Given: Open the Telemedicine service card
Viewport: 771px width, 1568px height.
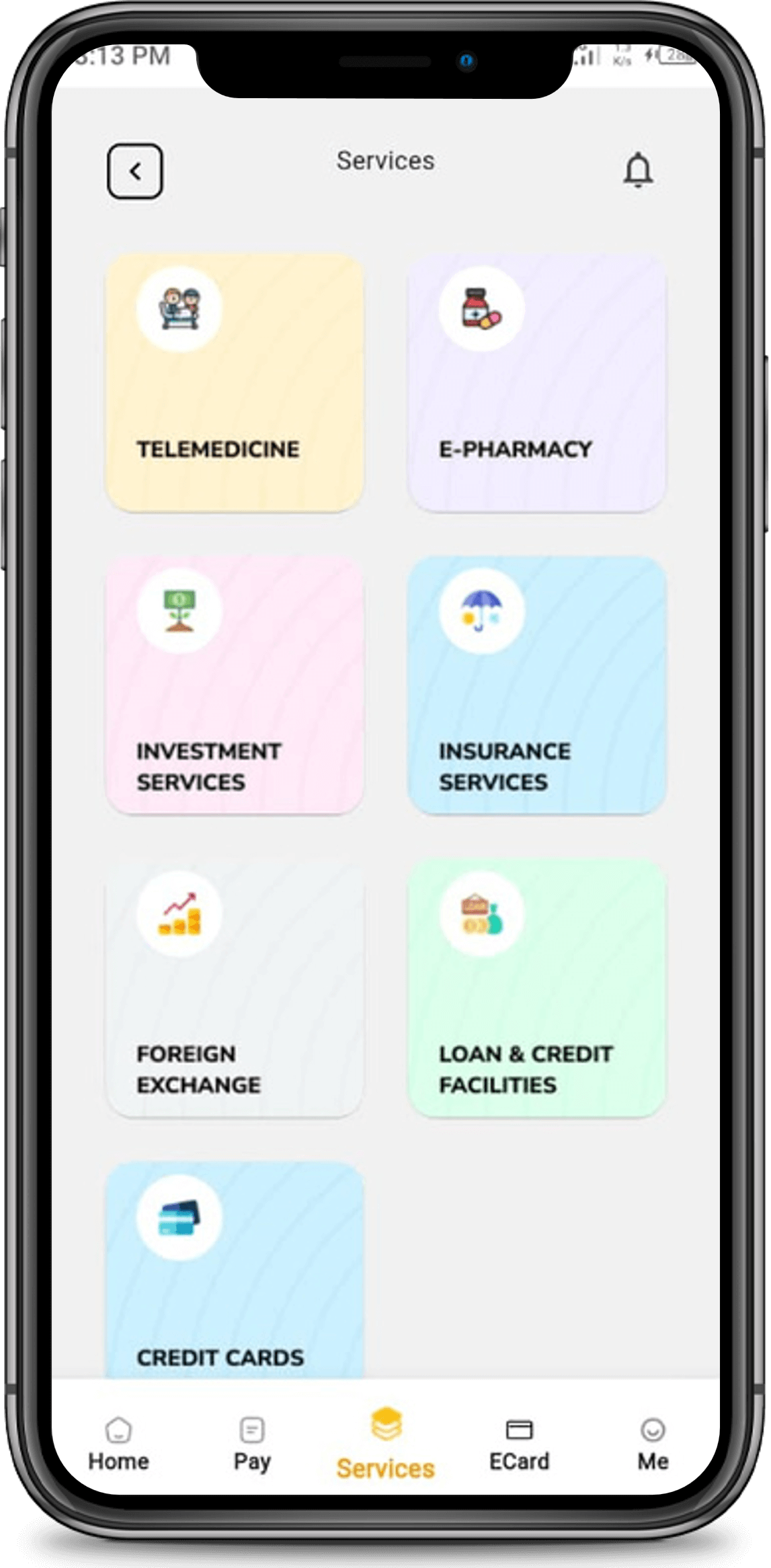Looking at the screenshot, I should pos(235,382).
